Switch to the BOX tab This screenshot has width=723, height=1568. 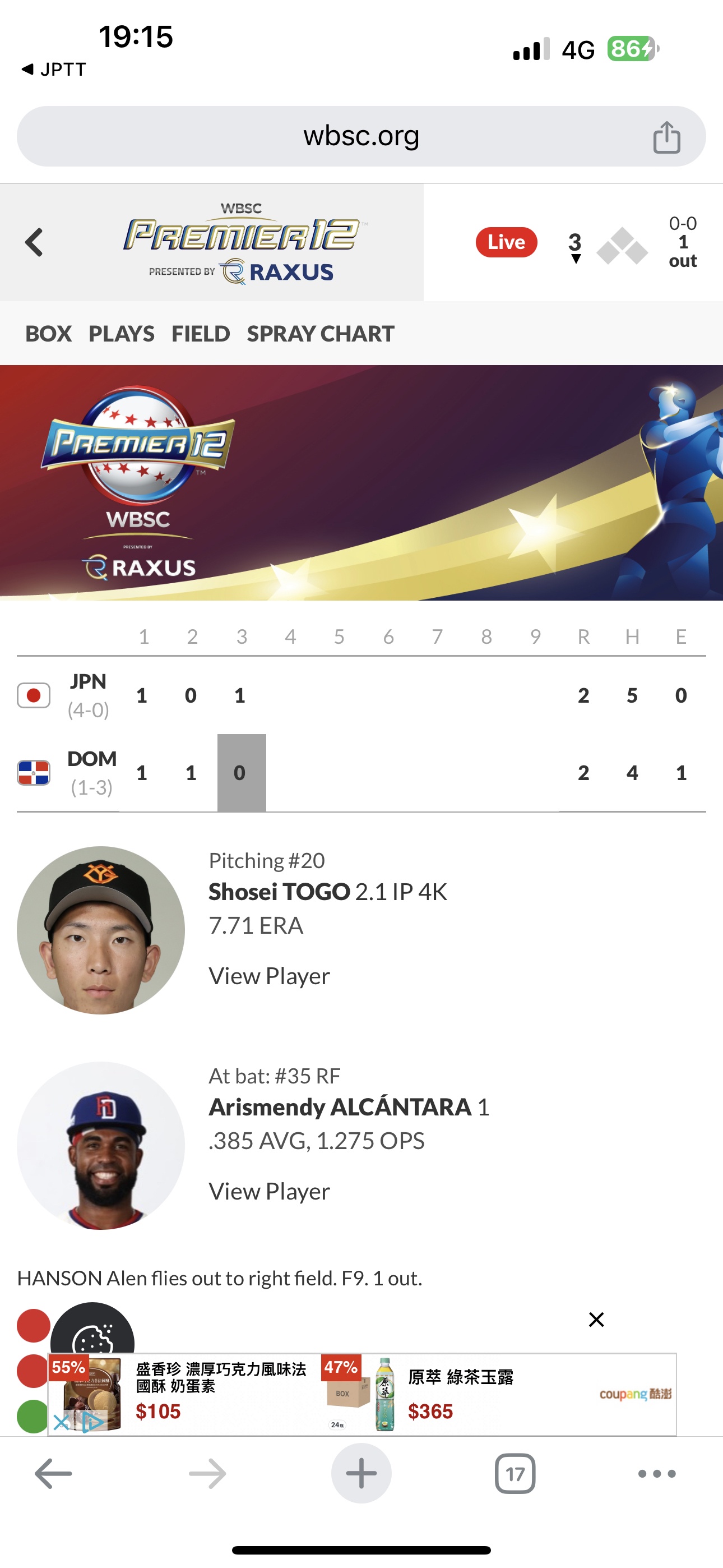(48, 334)
